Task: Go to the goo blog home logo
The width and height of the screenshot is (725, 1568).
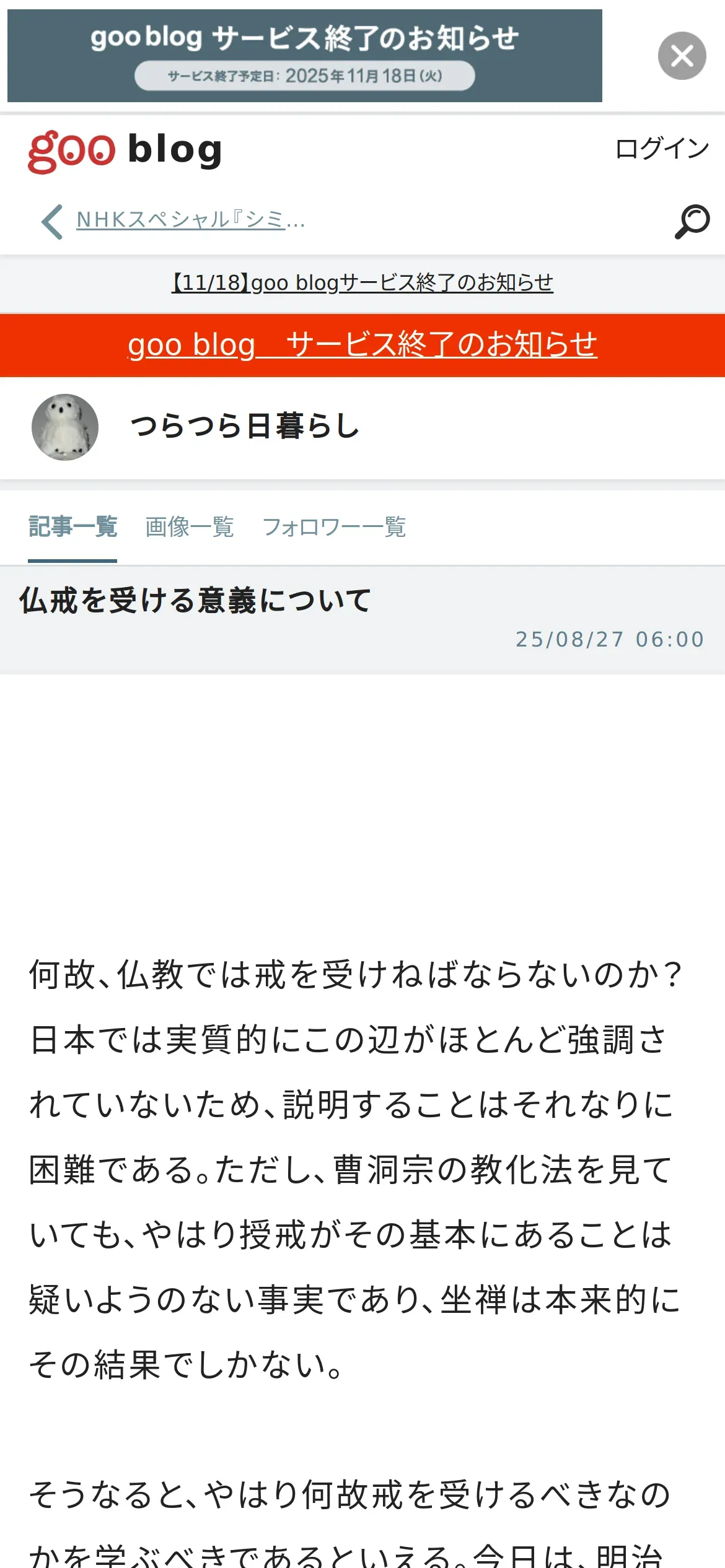Action: pos(125,150)
